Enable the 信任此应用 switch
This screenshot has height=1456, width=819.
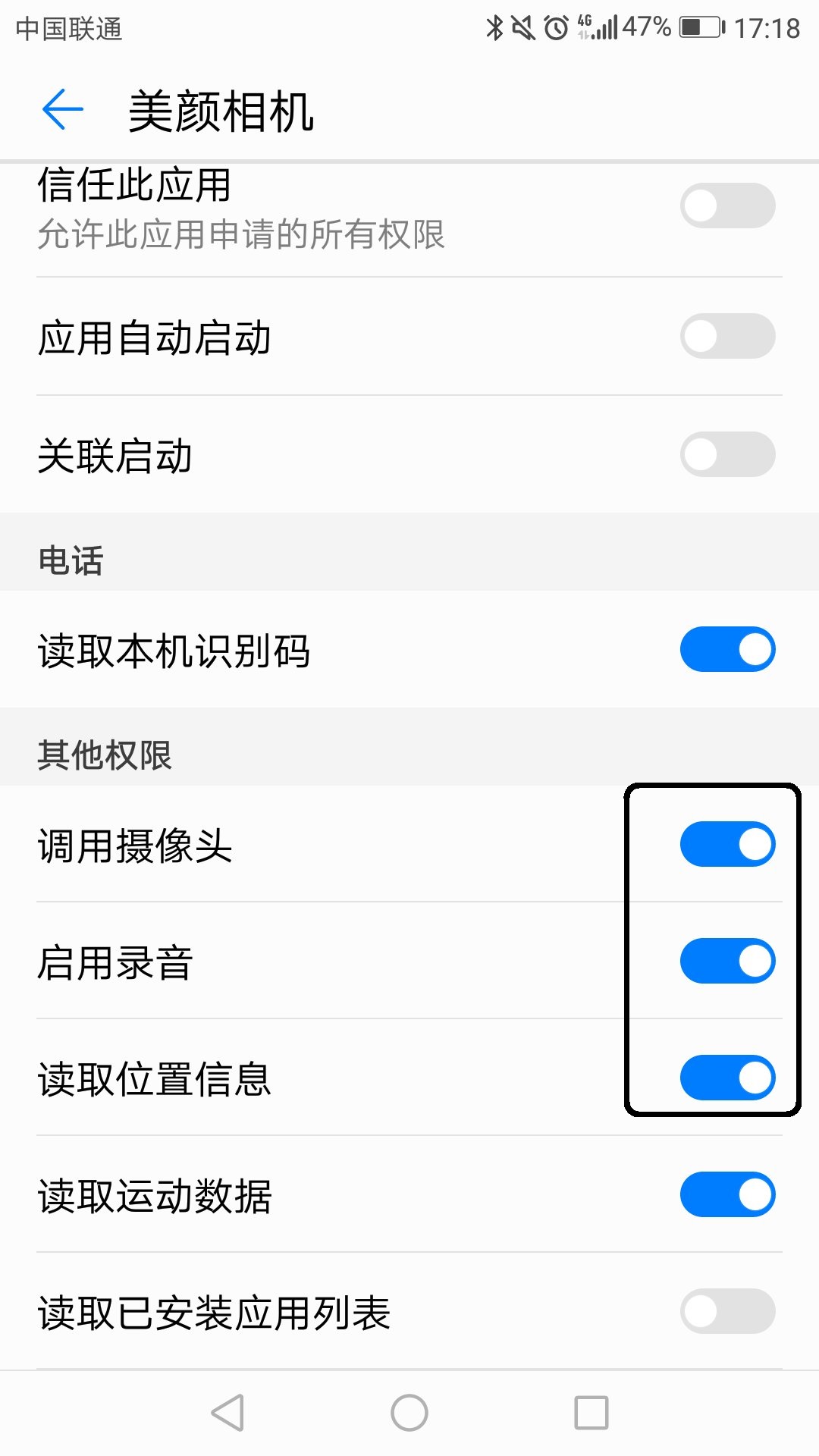point(727,206)
